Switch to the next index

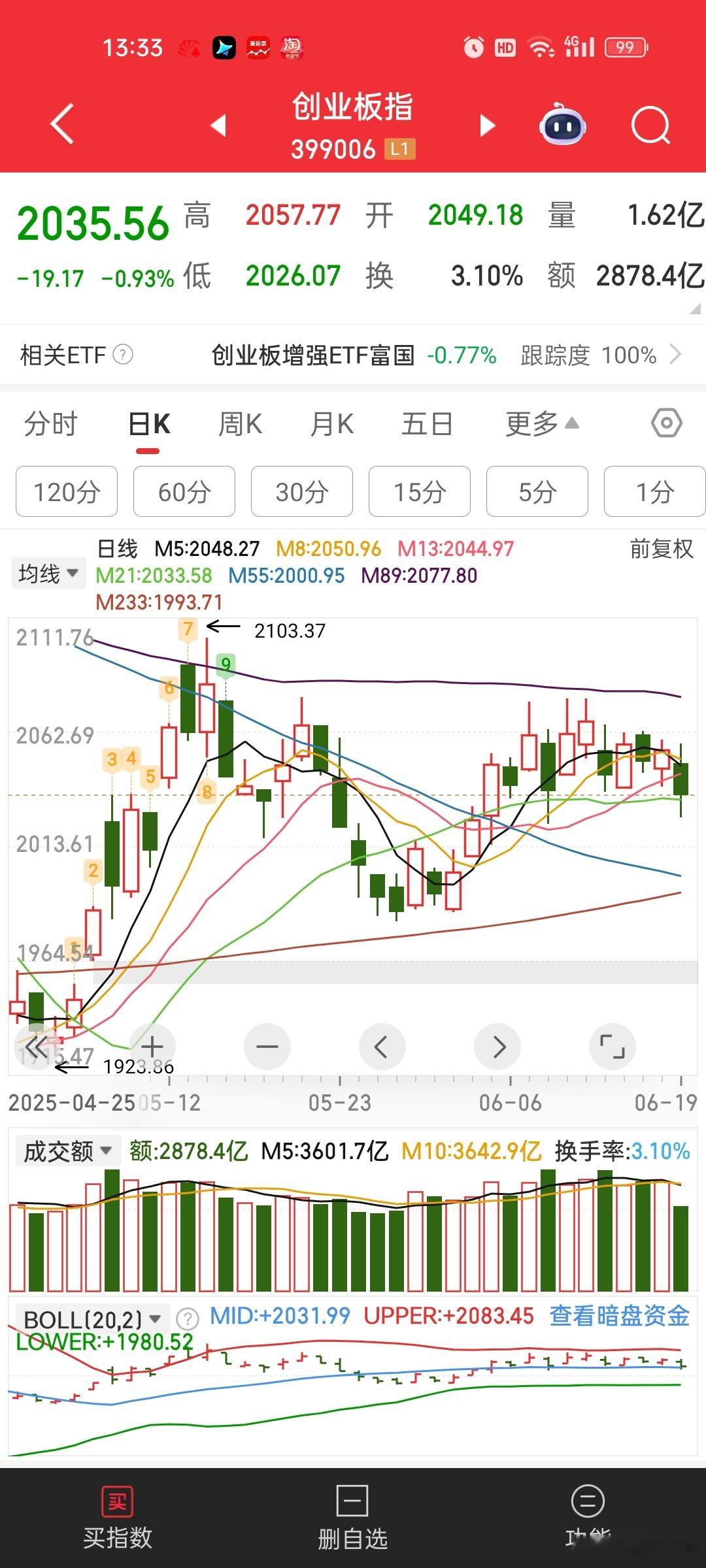[487, 125]
